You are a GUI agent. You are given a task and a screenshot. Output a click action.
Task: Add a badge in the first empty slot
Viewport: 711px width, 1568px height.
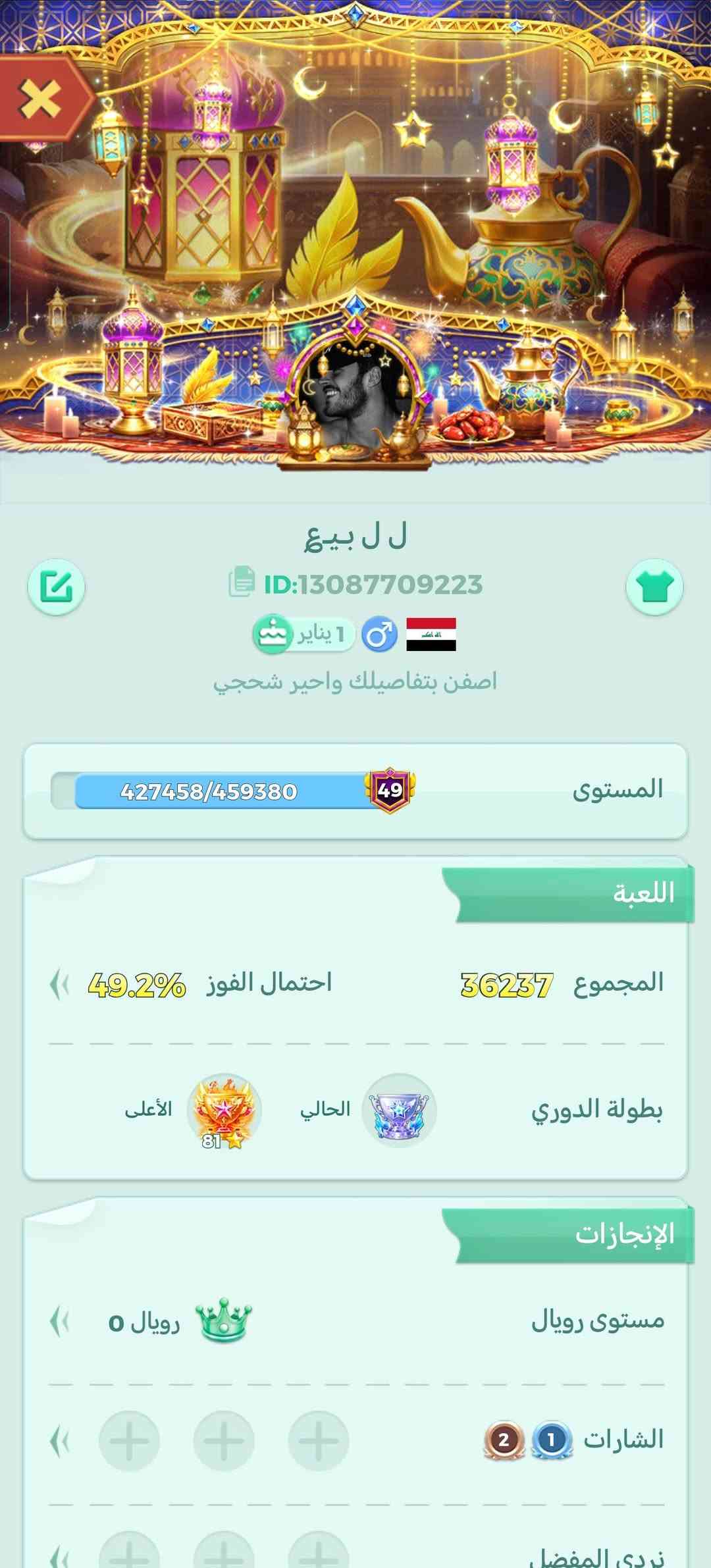coord(318,1441)
